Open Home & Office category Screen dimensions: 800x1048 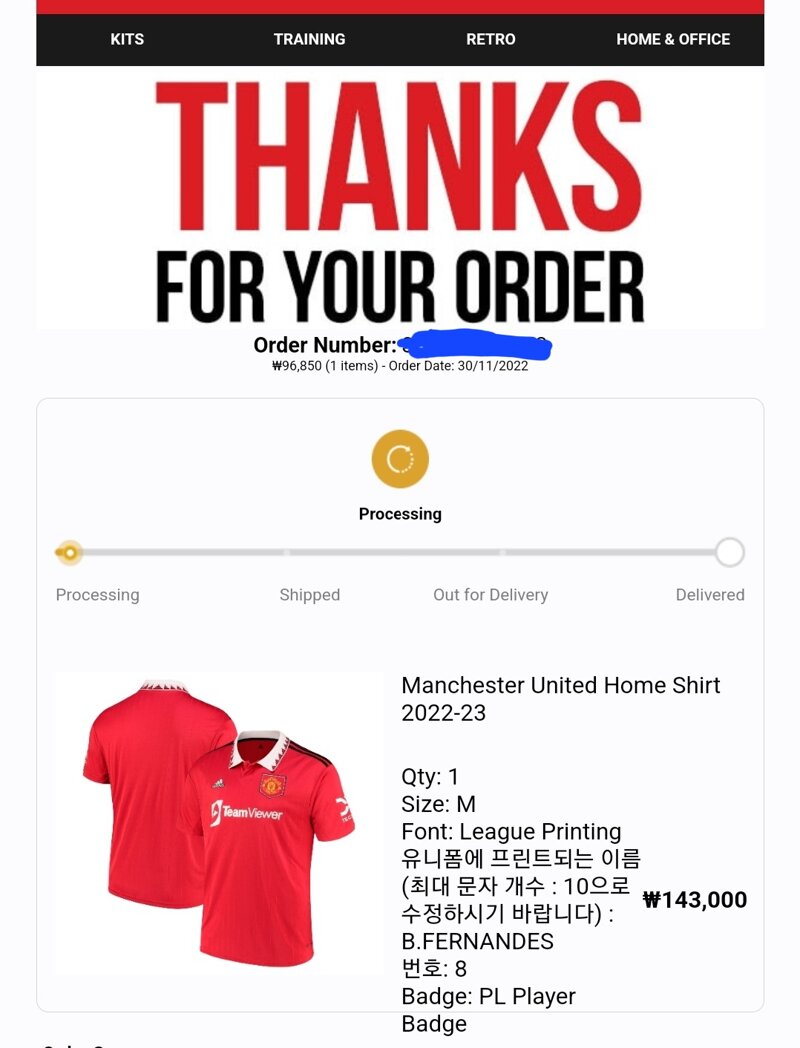673,39
